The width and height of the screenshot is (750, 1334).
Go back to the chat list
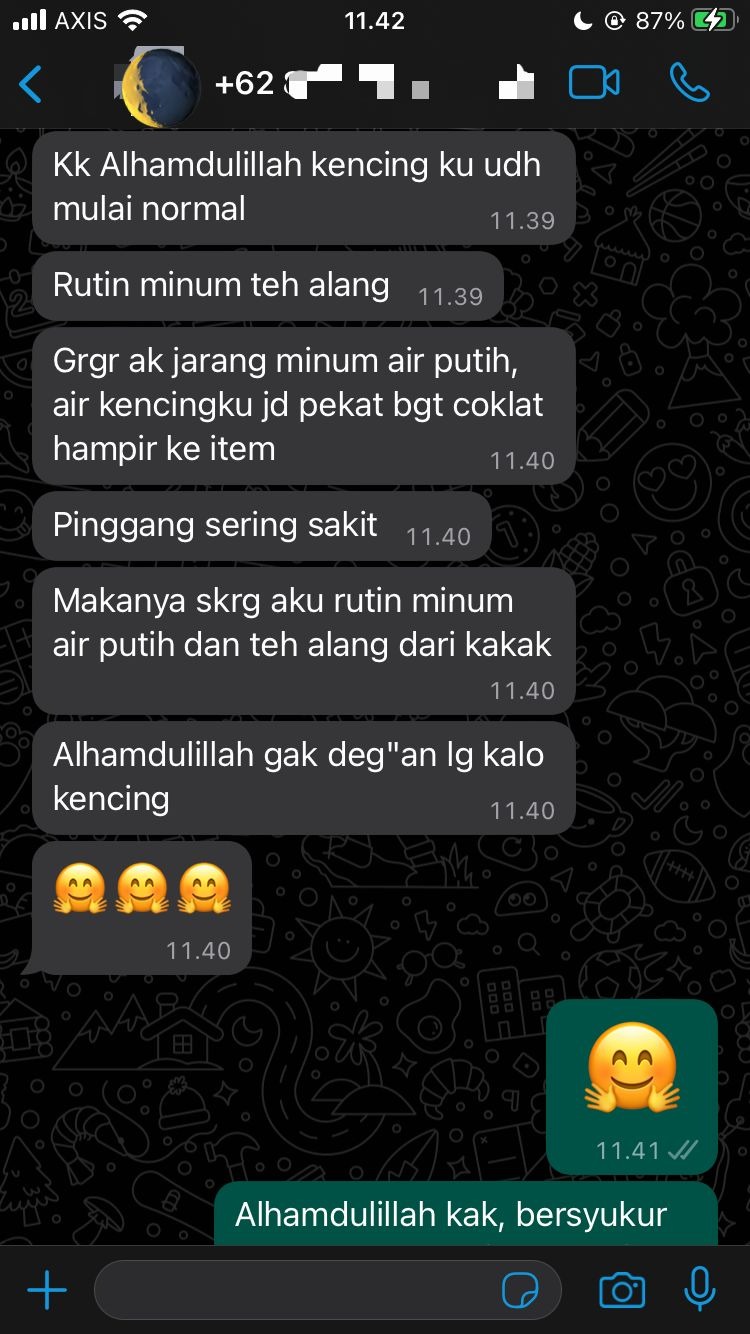(x=31, y=84)
